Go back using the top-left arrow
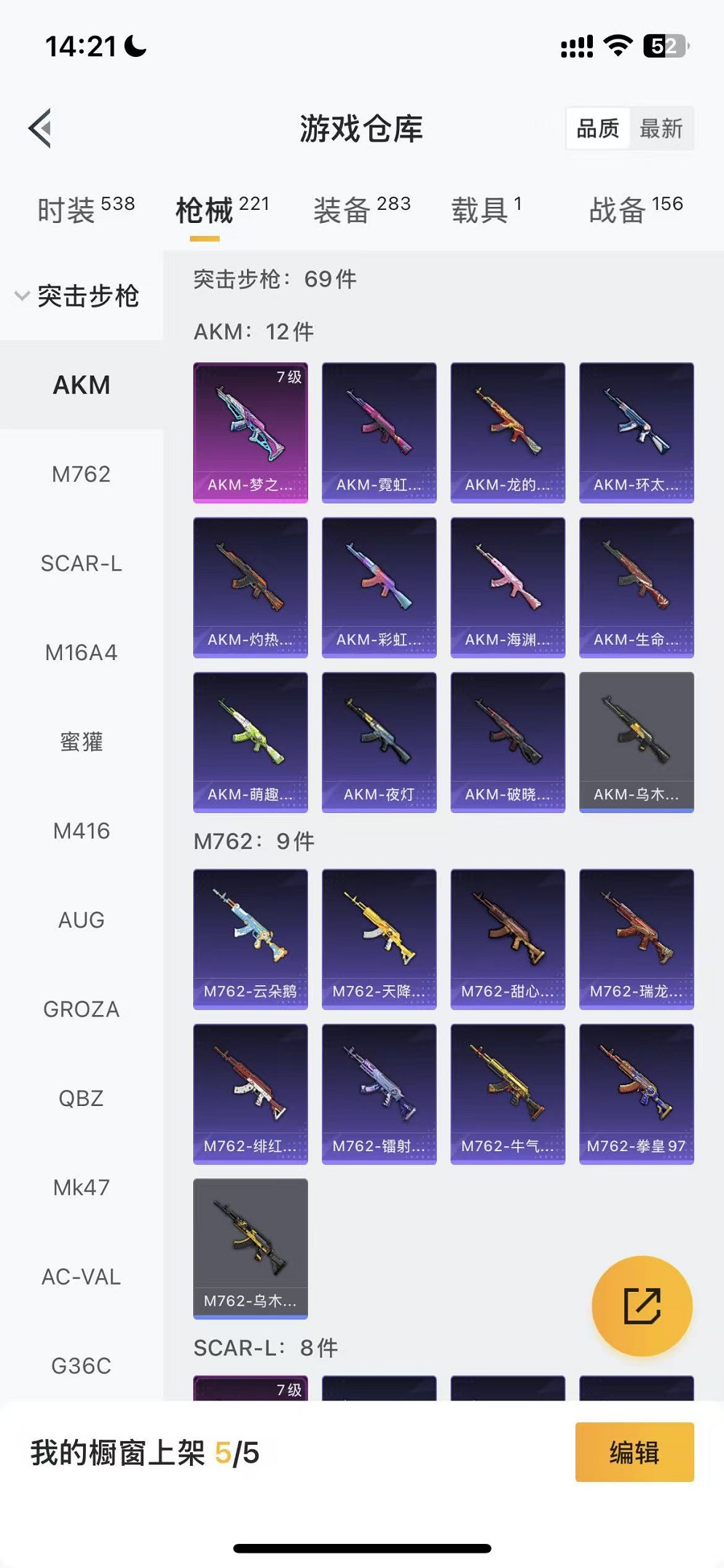 tap(41, 128)
